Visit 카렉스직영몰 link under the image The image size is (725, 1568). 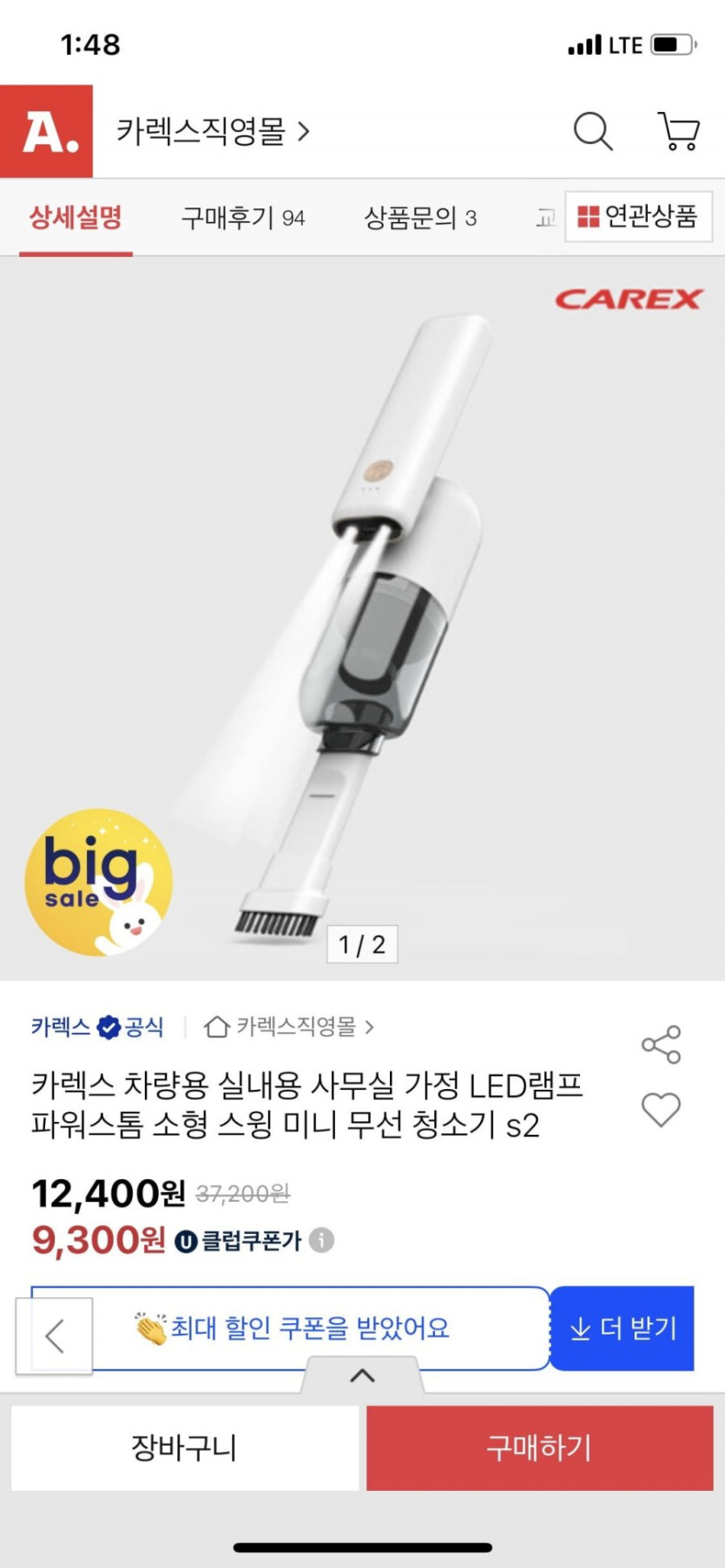tap(288, 1027)
